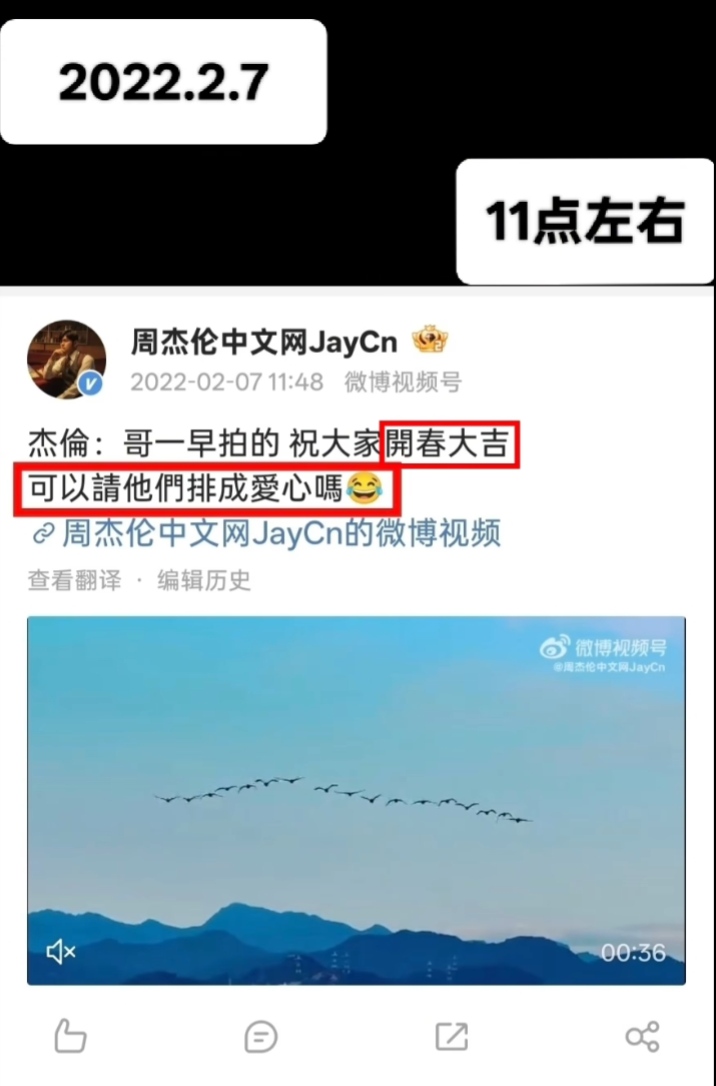
Task: Share the post via share icon
Action: [642, 1037]
